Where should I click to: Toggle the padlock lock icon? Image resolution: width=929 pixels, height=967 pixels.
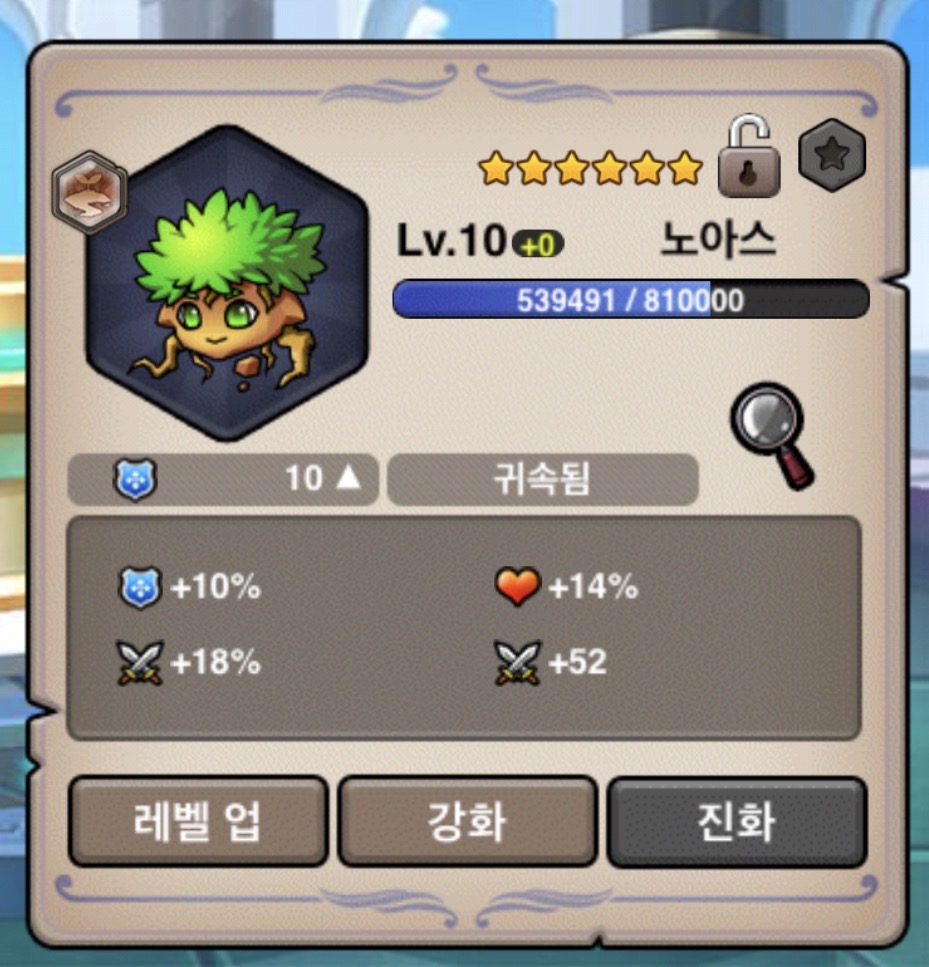click(x=749, y=158)
